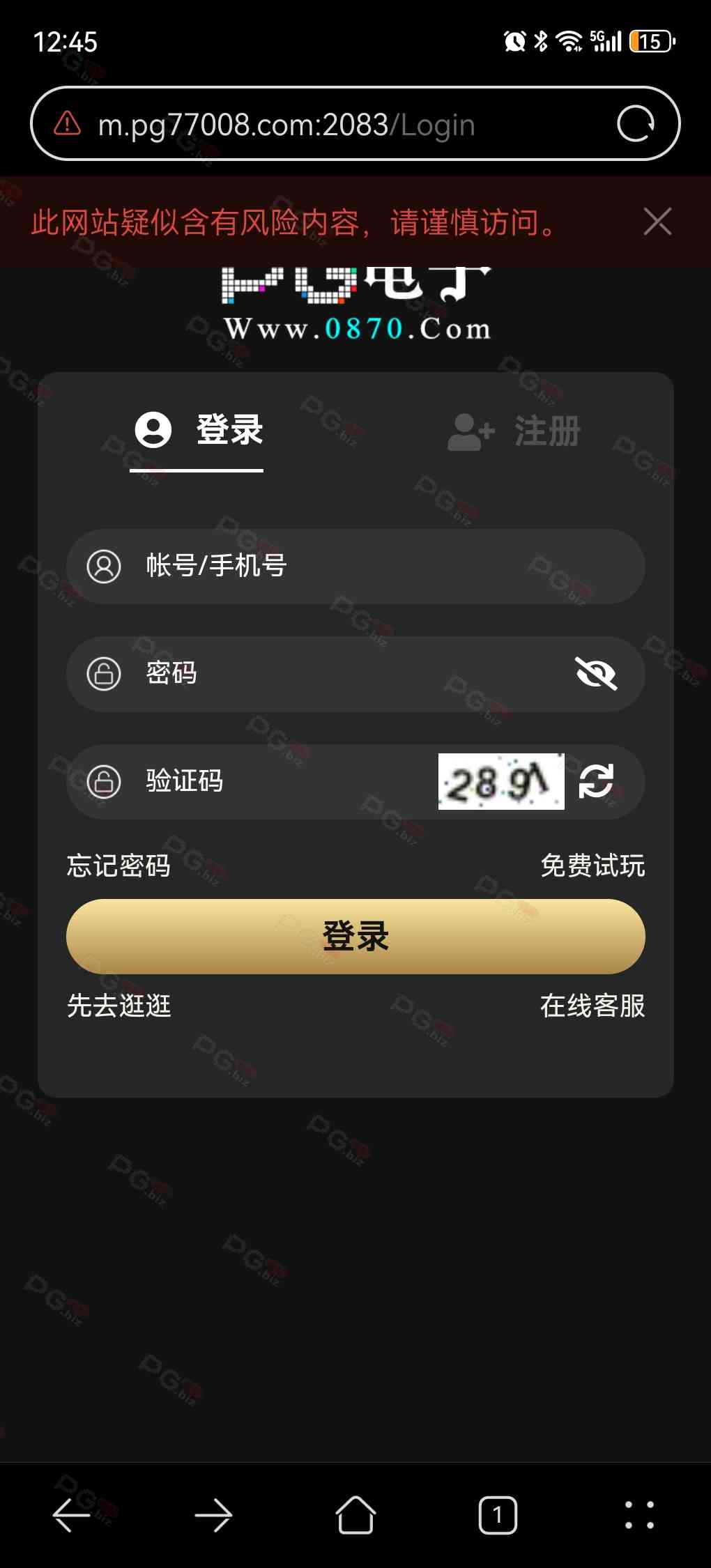
Task: Open 先去逛逛 to browse first
Action: (119, 1006)
